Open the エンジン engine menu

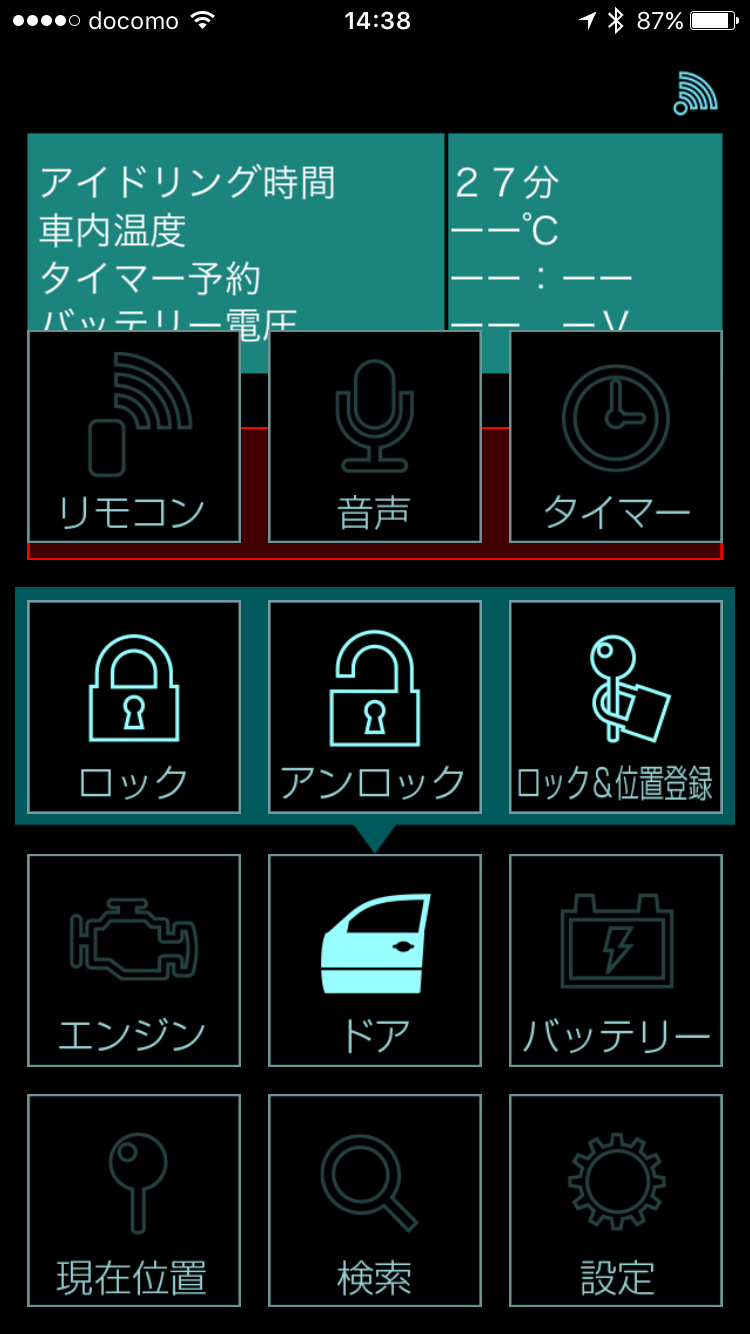coord(134,960)
